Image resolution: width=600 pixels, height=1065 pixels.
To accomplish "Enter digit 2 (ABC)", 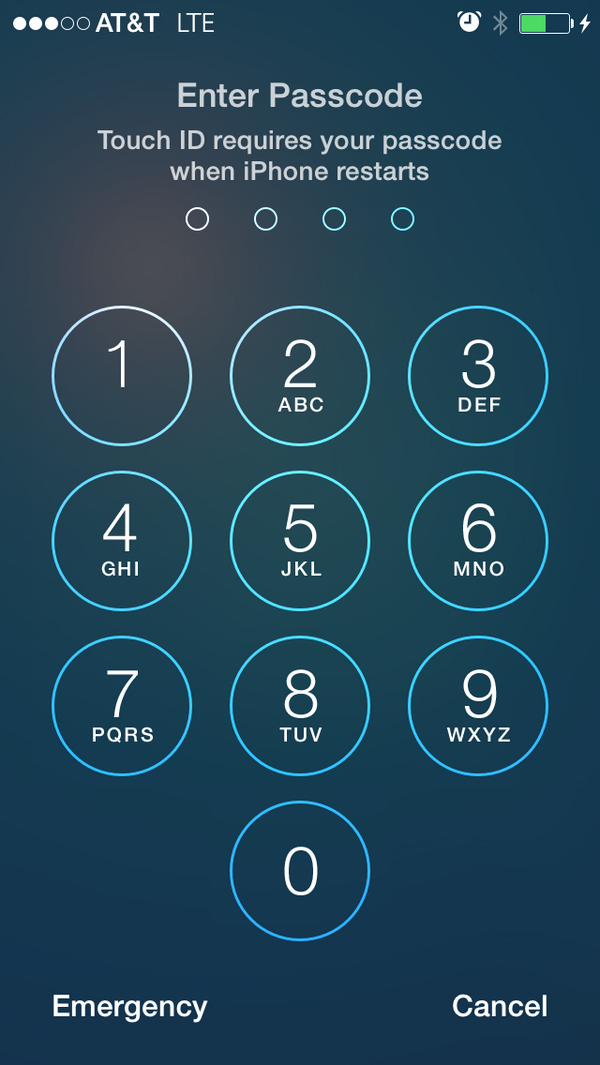I will click(x=300, y=376).
